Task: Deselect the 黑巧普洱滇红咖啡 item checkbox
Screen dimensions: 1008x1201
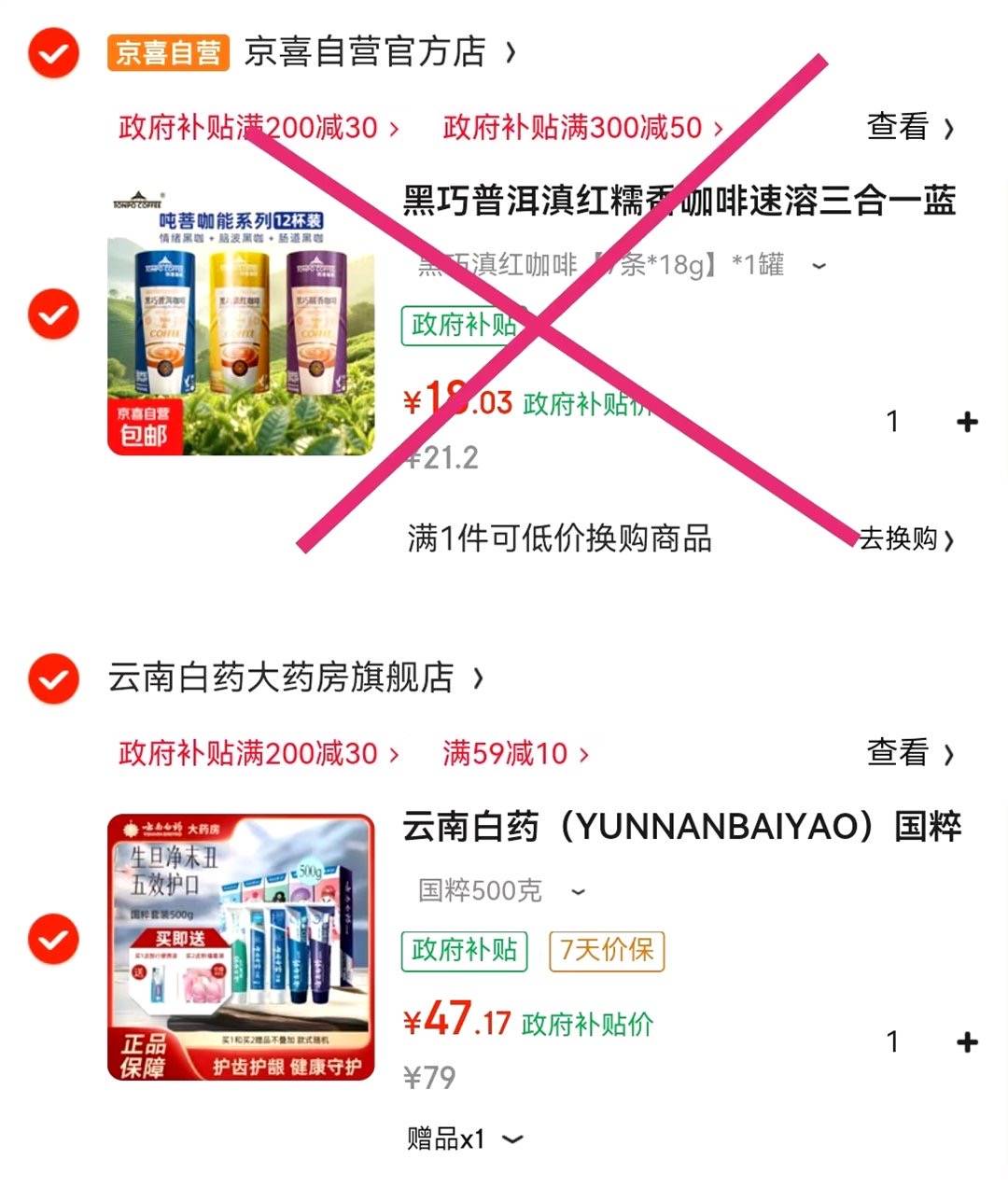Action: (x=53, y=314)
